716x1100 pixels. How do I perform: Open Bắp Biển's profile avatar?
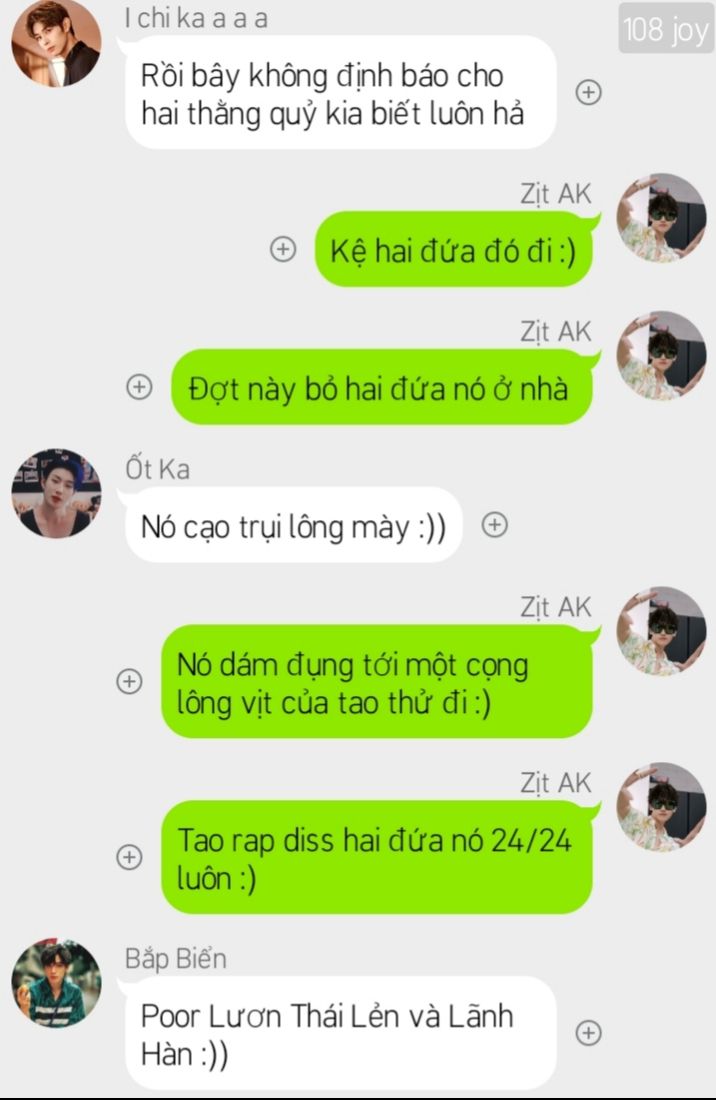point(55,983)
